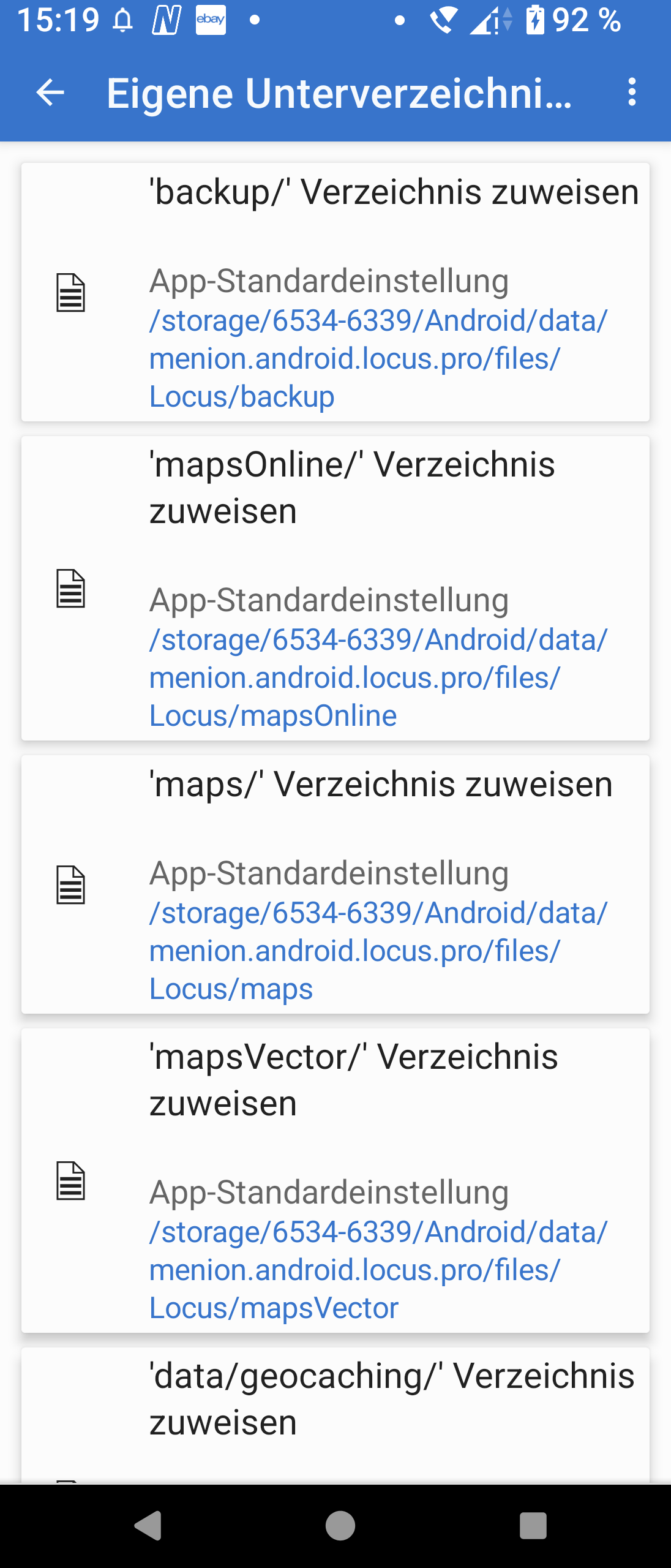Open recent apps from navigation bar
Image resolution: width=671 pixels, height=1568 pixels.
pos(533,1525)
